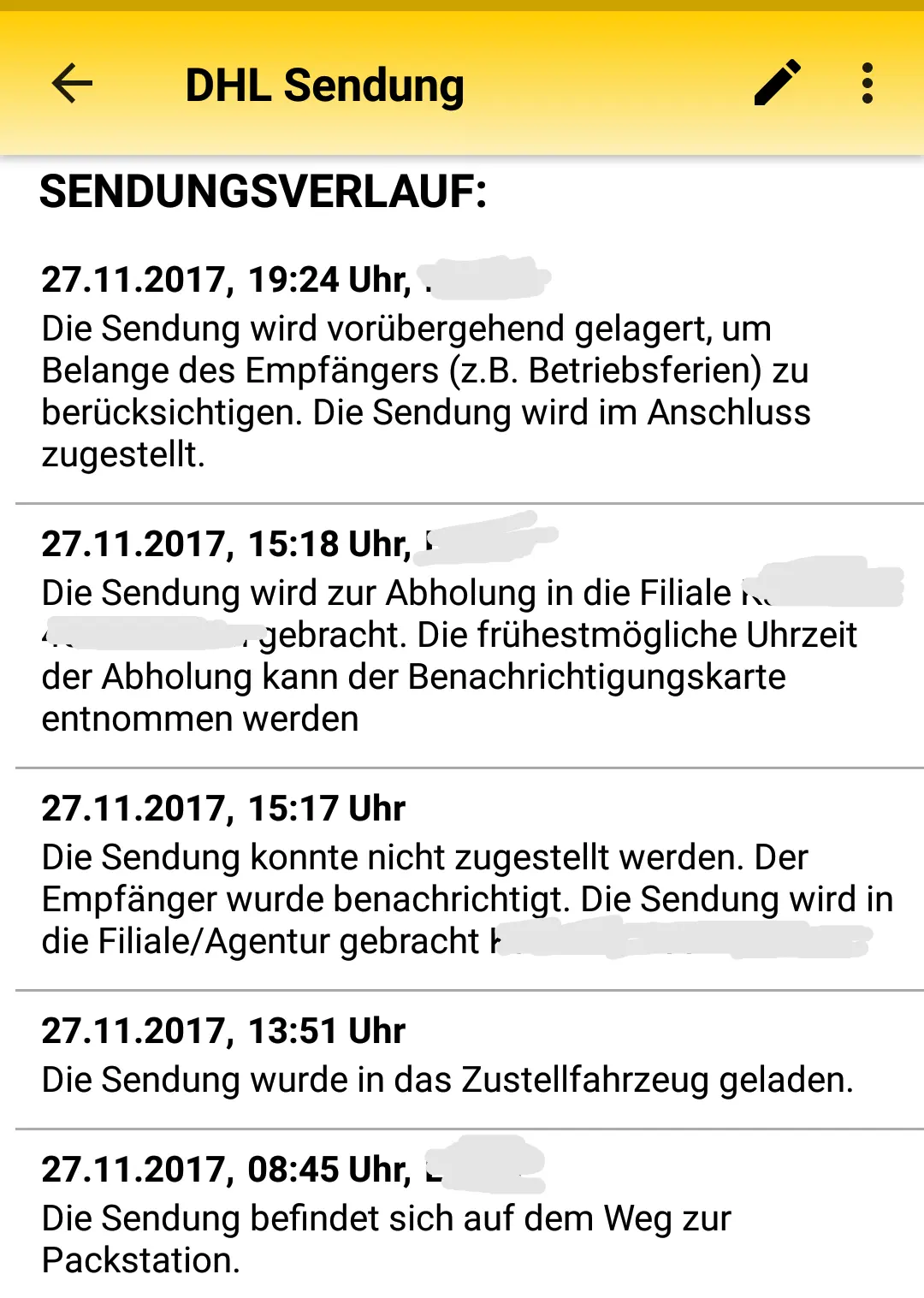Edit the DHL Sendung entry
Screen dimensions: 924x1298
point(777,84)
